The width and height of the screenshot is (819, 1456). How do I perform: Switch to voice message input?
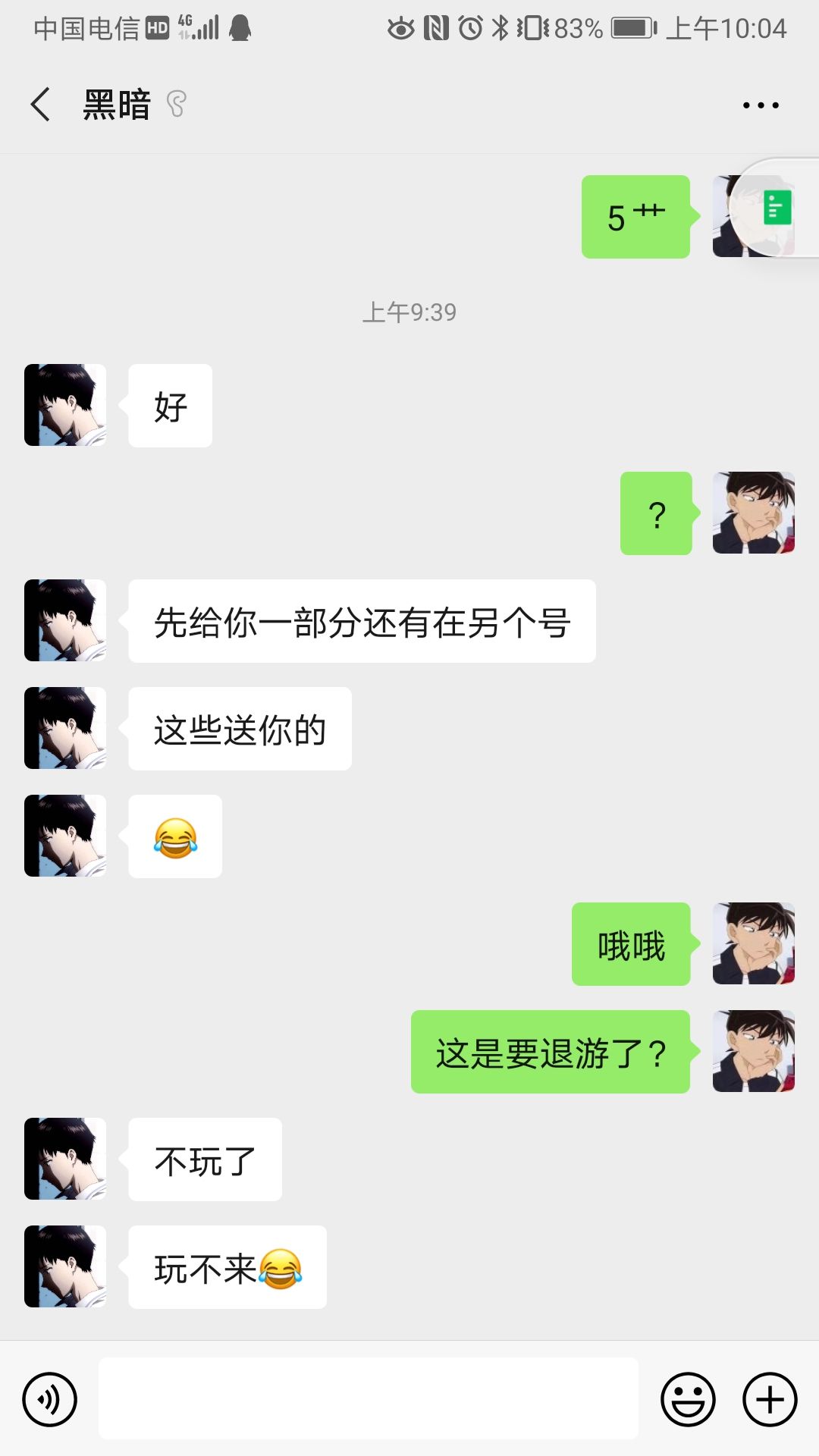pos(50,1399)
